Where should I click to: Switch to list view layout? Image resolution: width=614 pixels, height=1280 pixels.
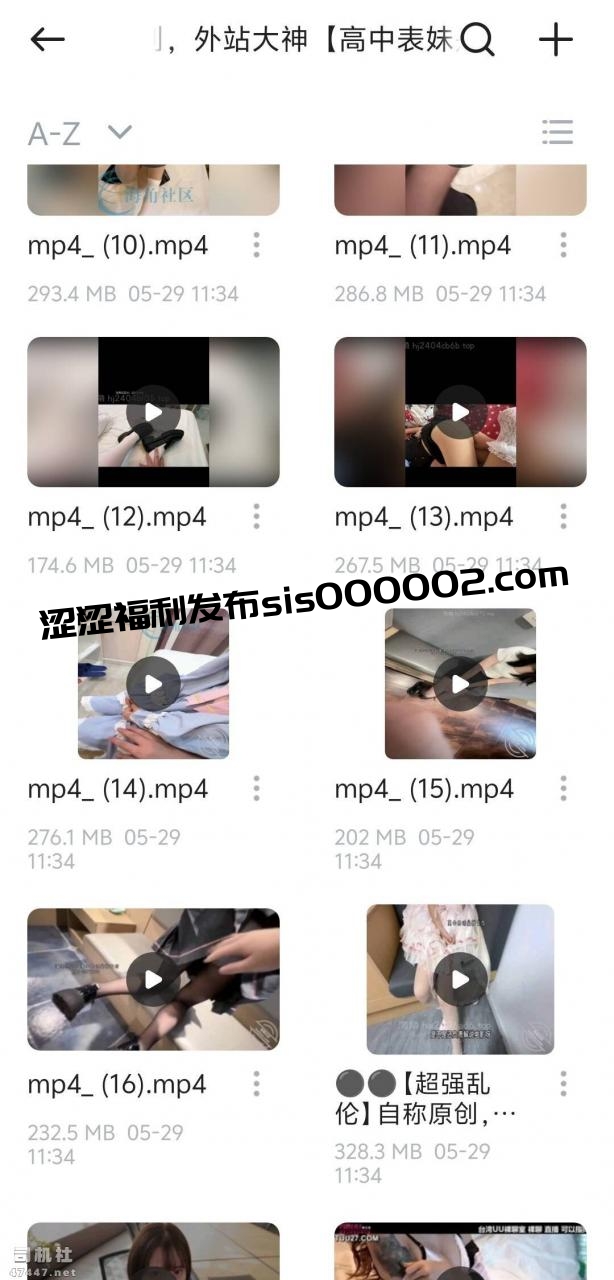[557, 132]
